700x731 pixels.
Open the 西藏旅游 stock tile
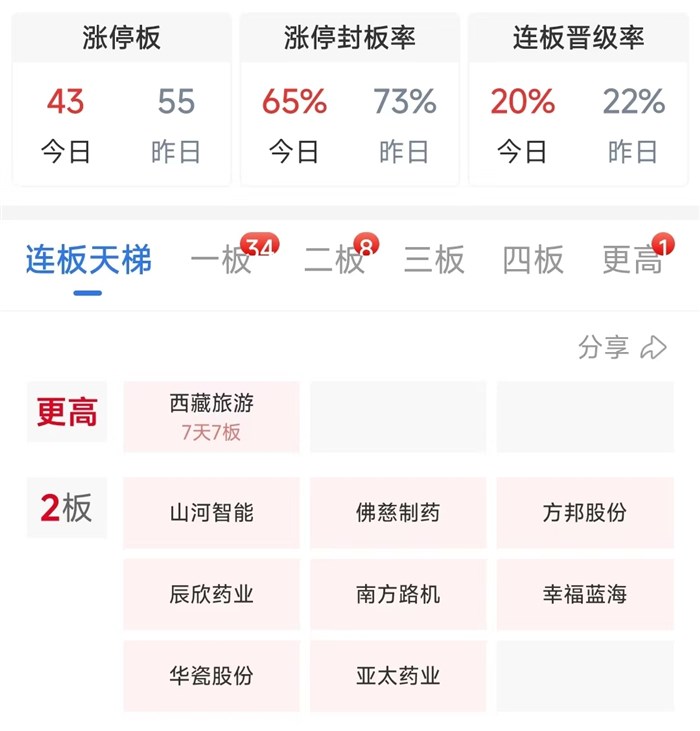(x=211, y=416)
